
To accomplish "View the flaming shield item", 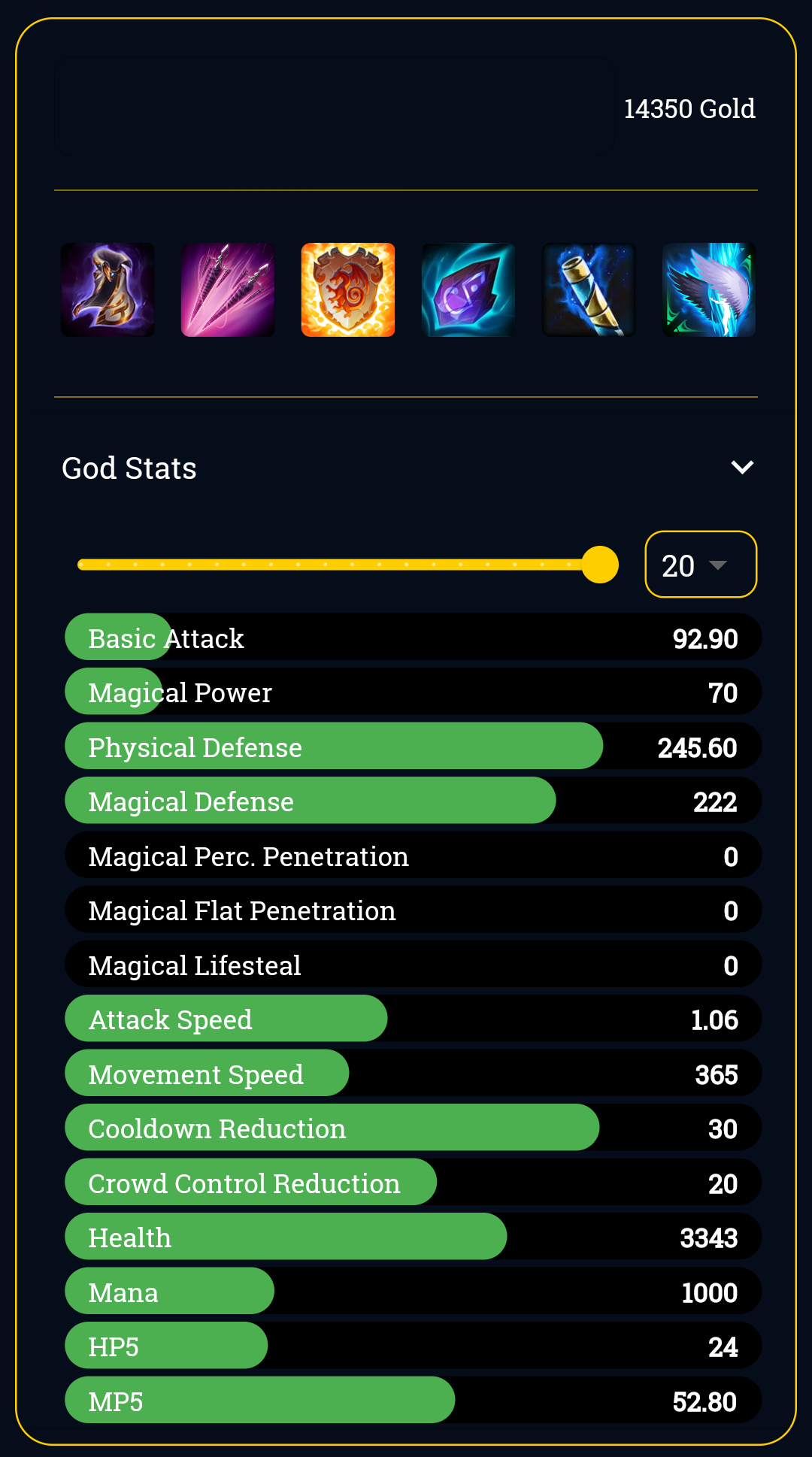I will [x=348, y=290].
